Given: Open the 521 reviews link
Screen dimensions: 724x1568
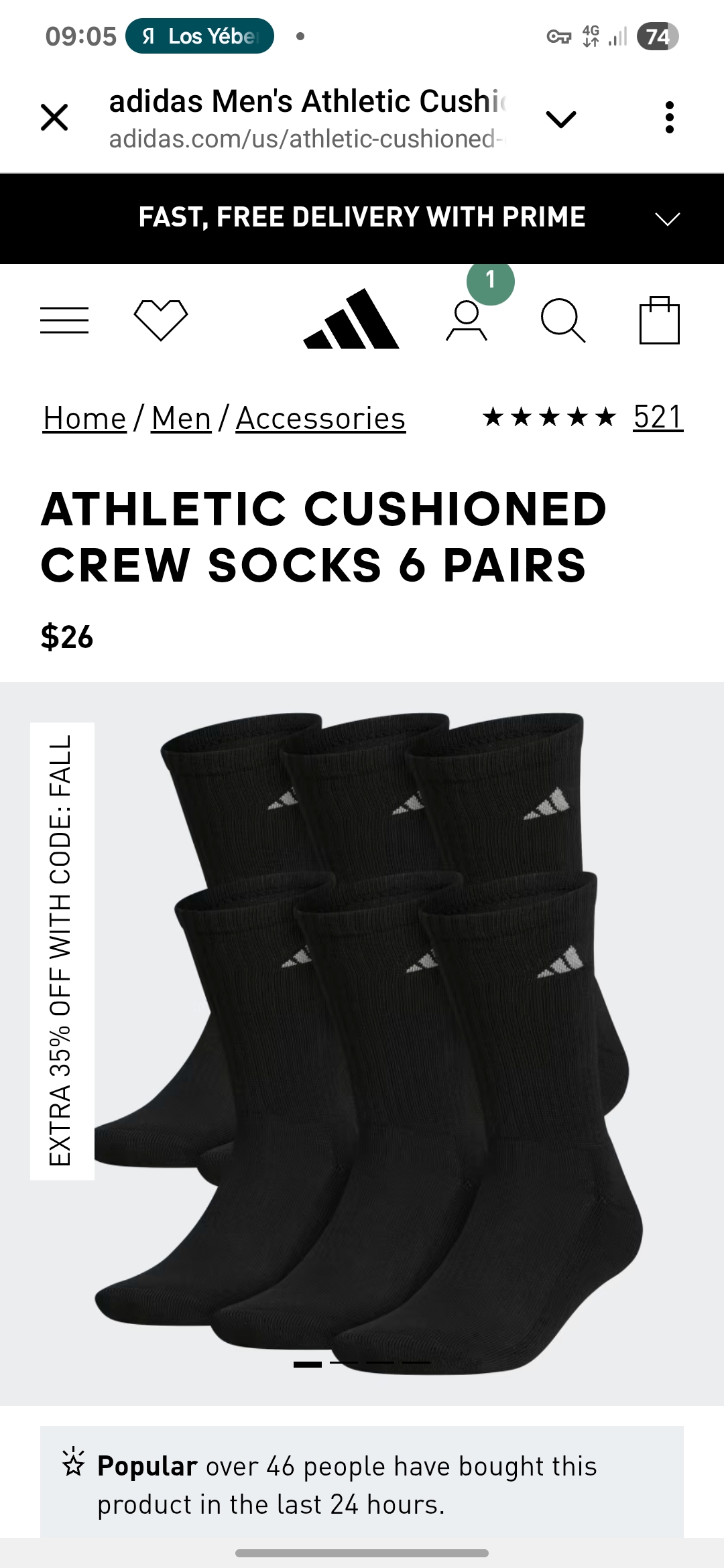Looking at the screenshot, I should click(658, 417).
